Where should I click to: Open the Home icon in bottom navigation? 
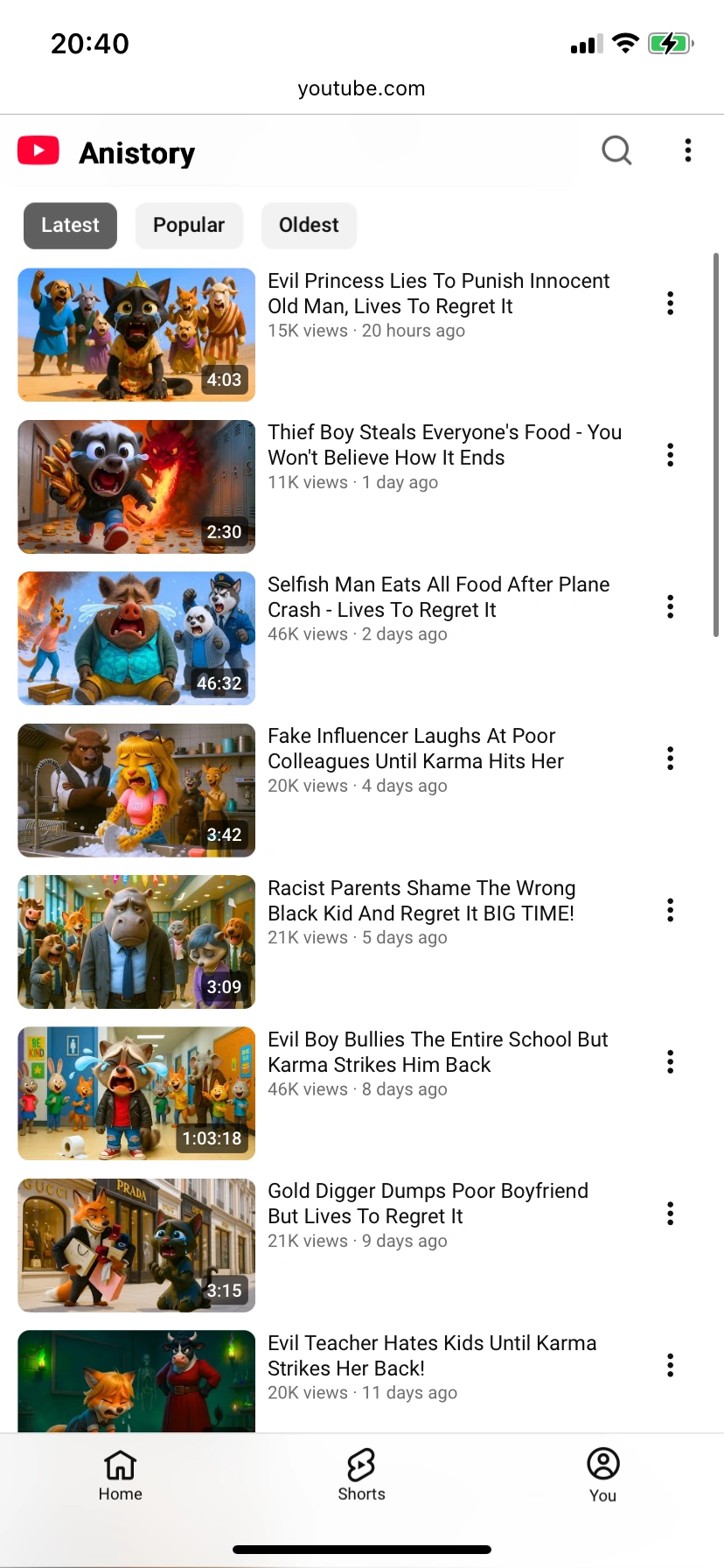click(x=120, y=1466)
